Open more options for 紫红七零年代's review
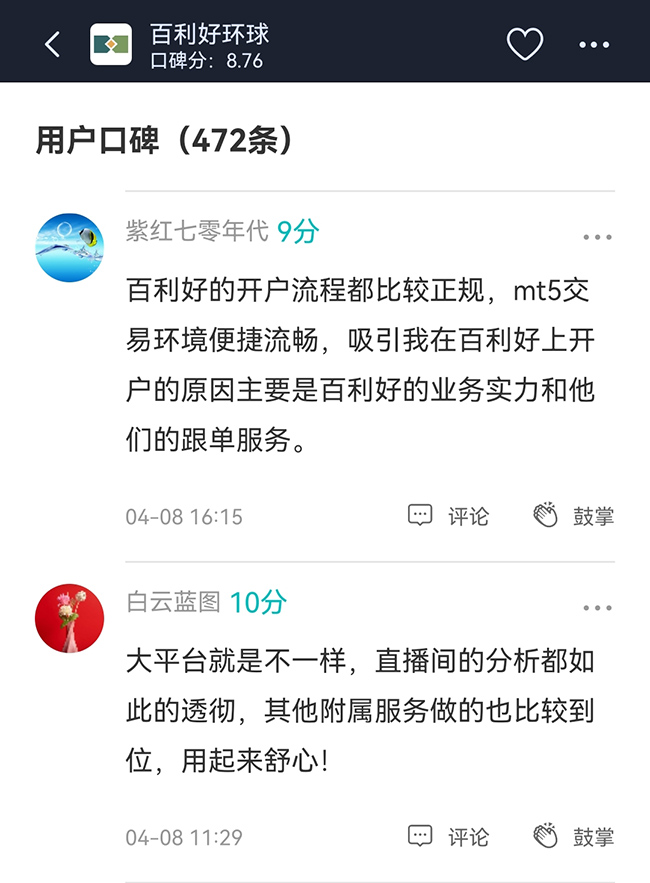This screenshot has height=883, width=650. [597, 237]
